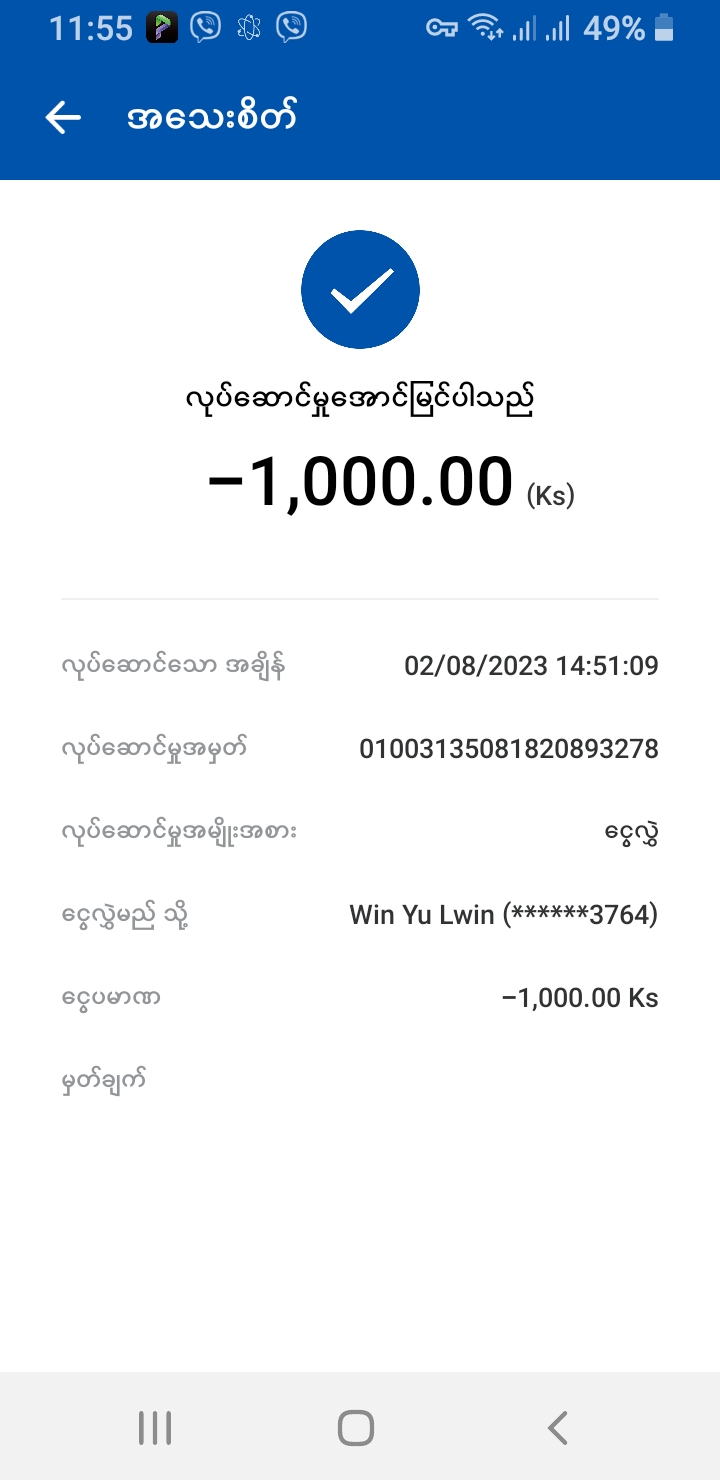This screenshot has height=1480, width=720.
Task: Tap the system back button
Action: [x=558, y=1428]
